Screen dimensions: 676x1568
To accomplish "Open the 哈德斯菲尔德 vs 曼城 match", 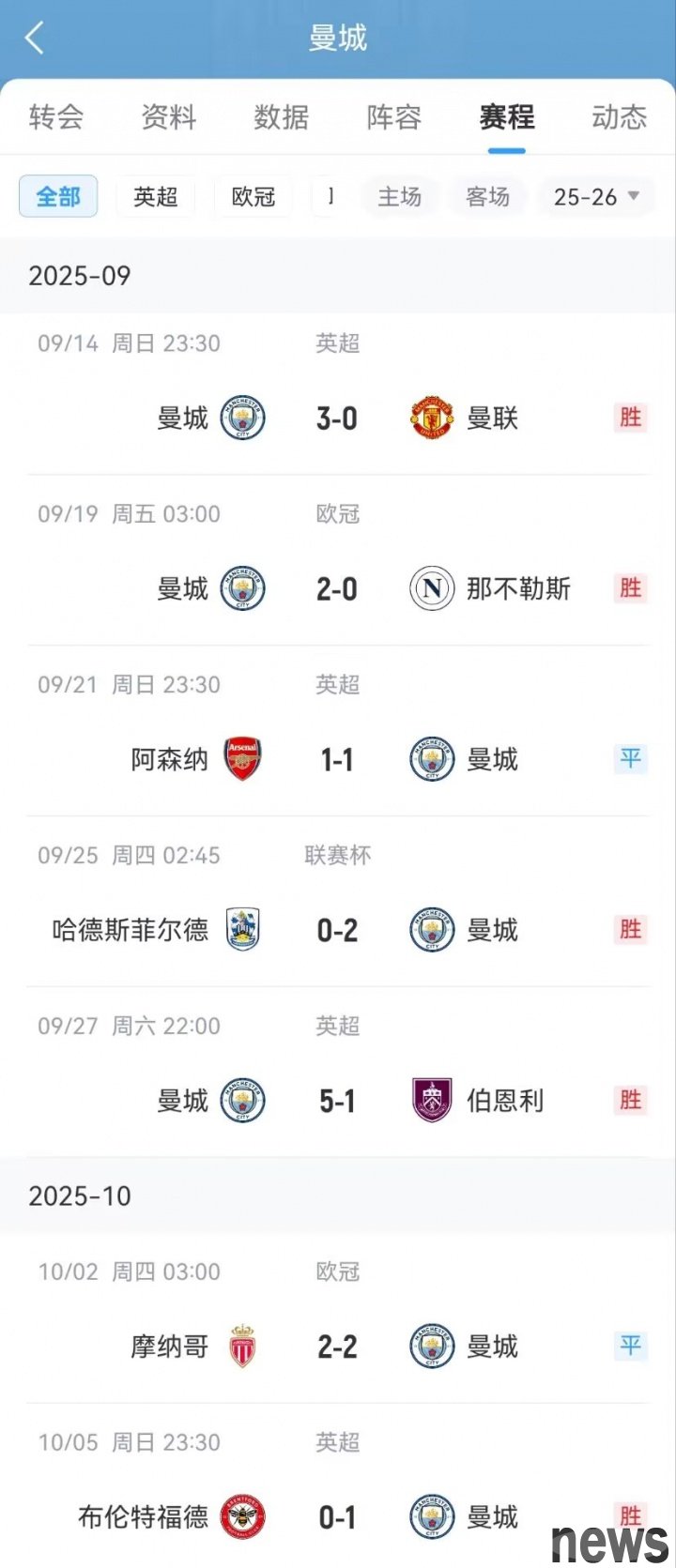I will point(337,930).
